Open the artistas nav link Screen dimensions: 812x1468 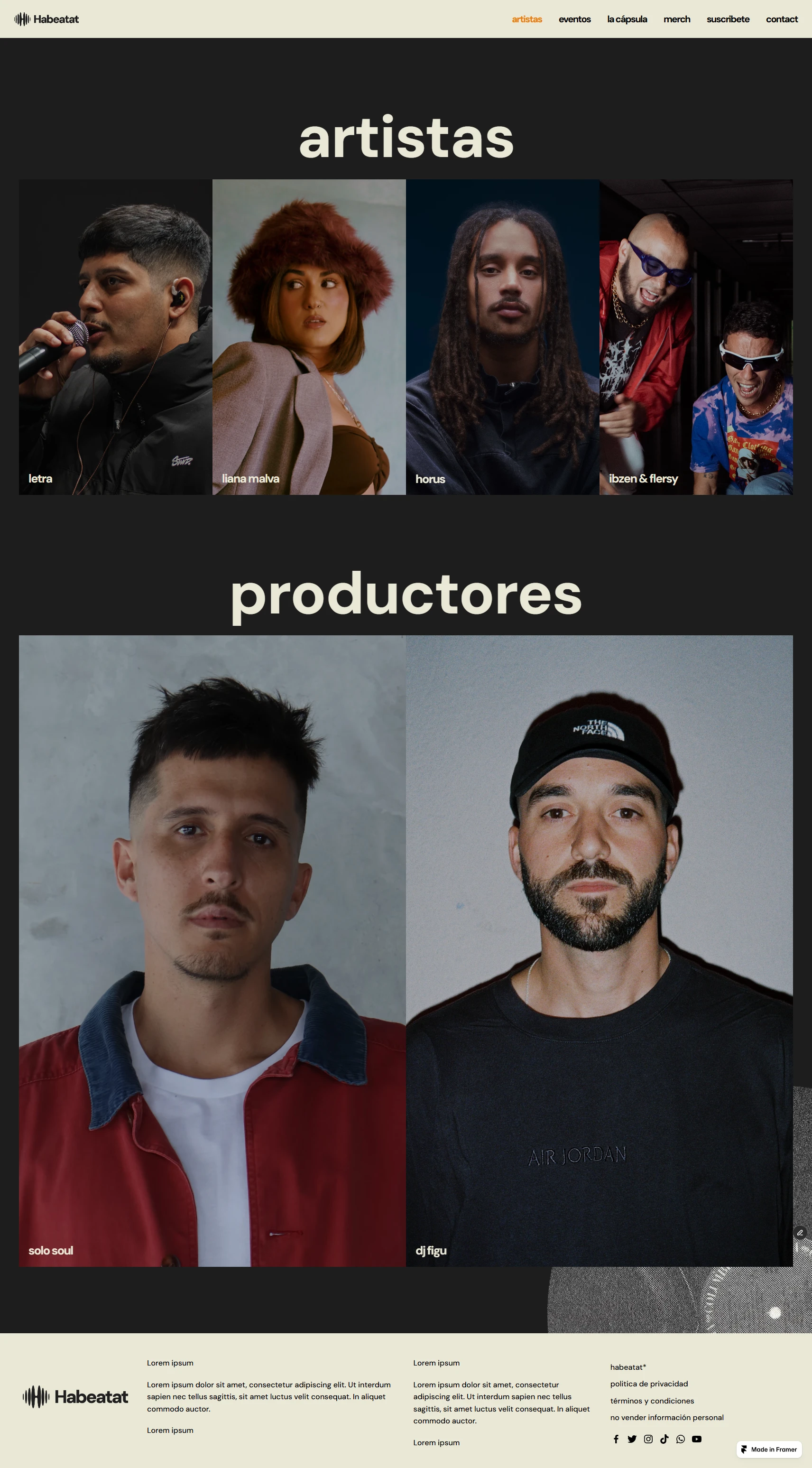526,19
